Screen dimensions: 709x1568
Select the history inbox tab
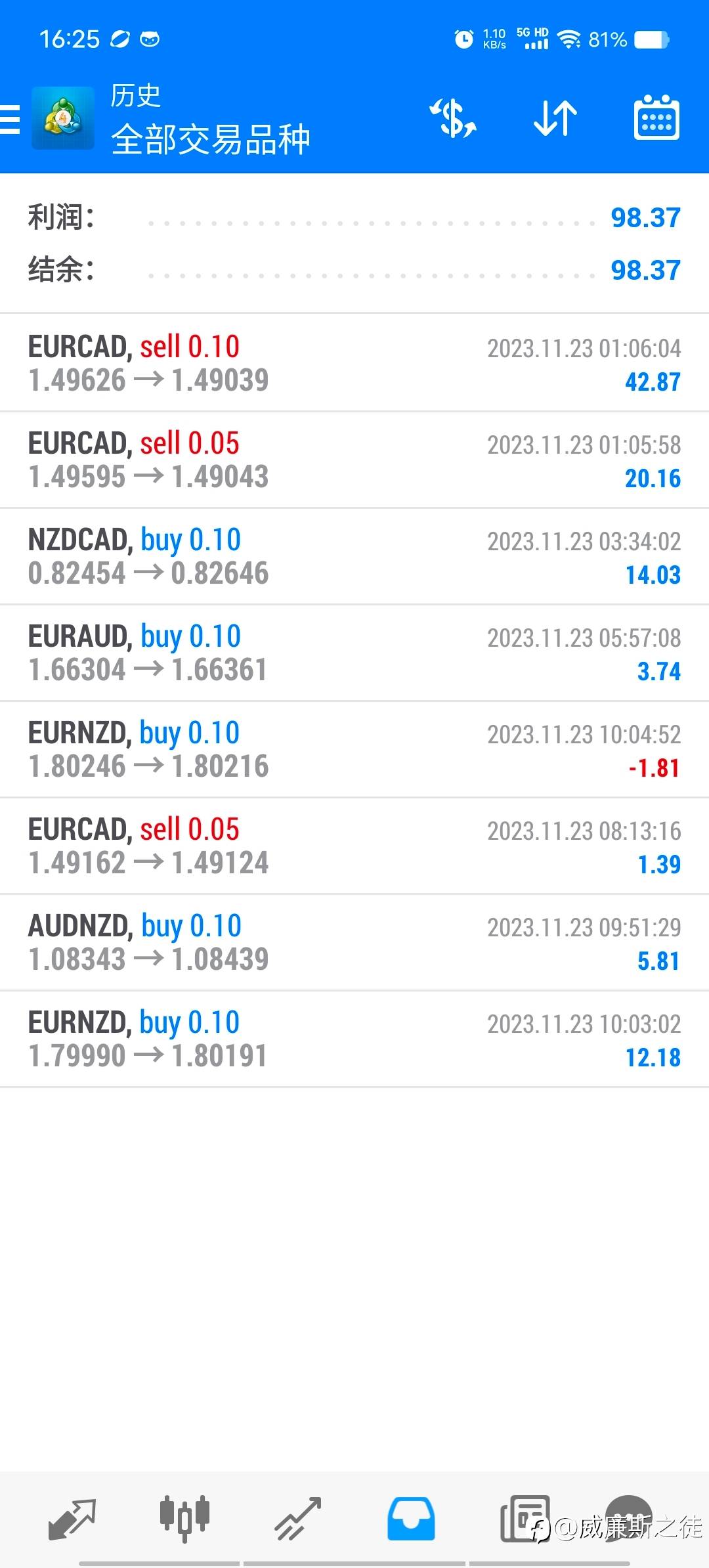pos(411,1519)
